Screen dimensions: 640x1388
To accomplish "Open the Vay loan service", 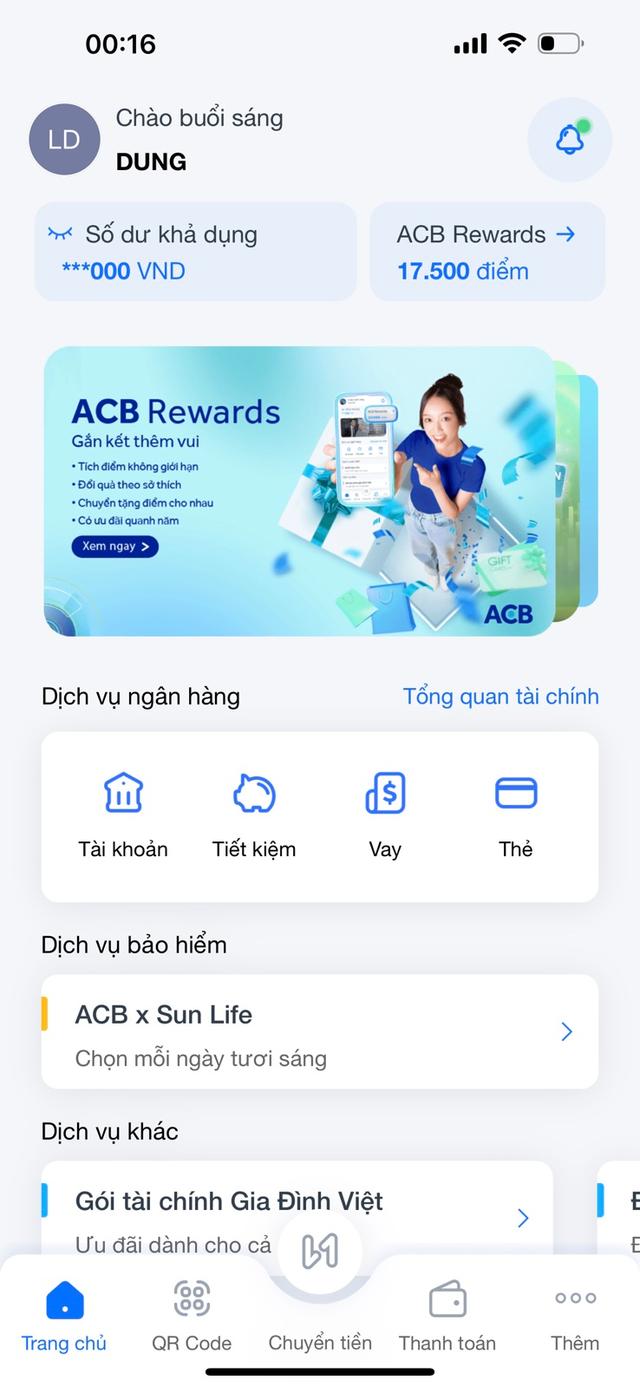I will click(385, 816).
